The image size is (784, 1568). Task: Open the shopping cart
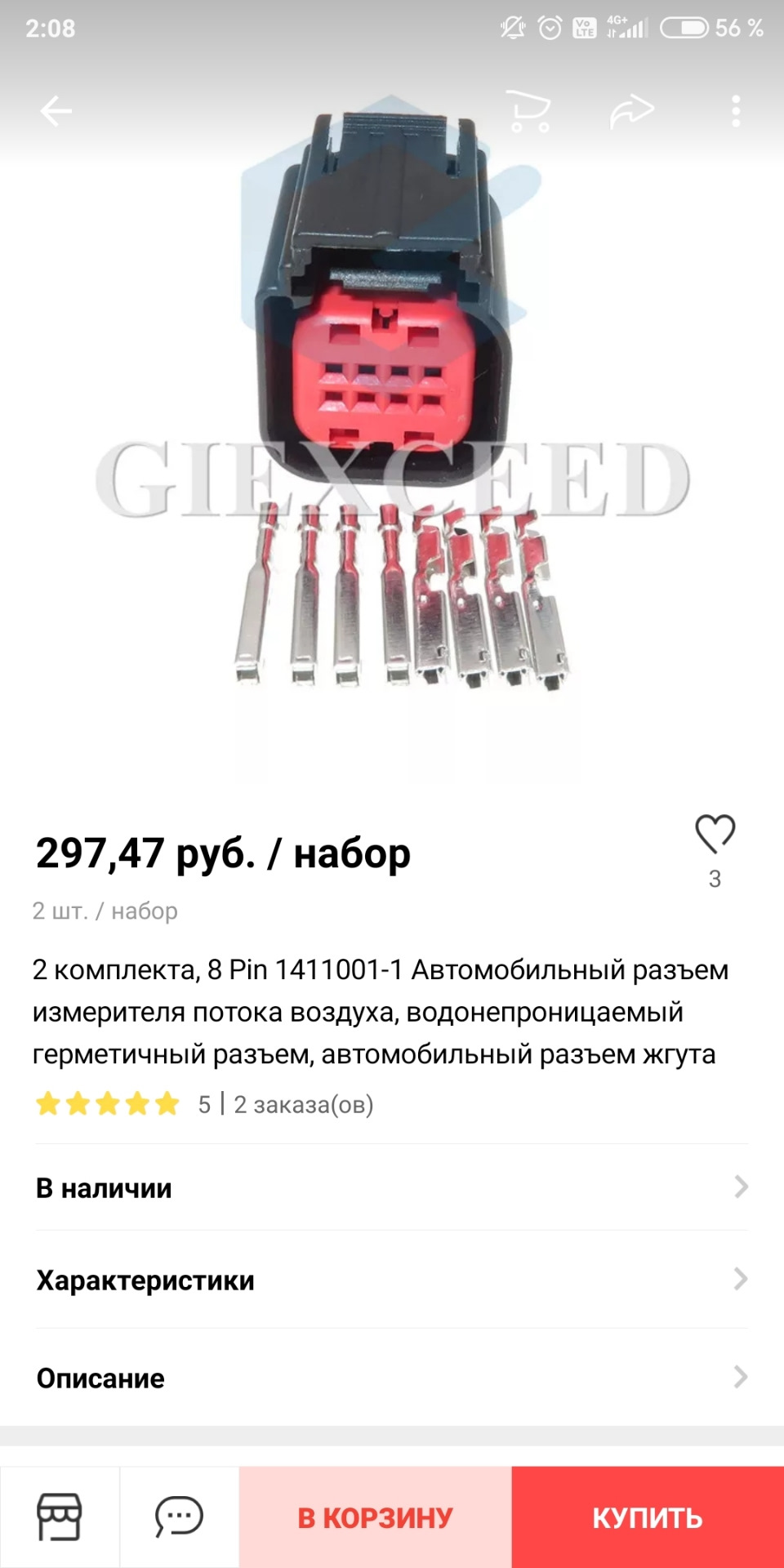click(x=529, y=111)
